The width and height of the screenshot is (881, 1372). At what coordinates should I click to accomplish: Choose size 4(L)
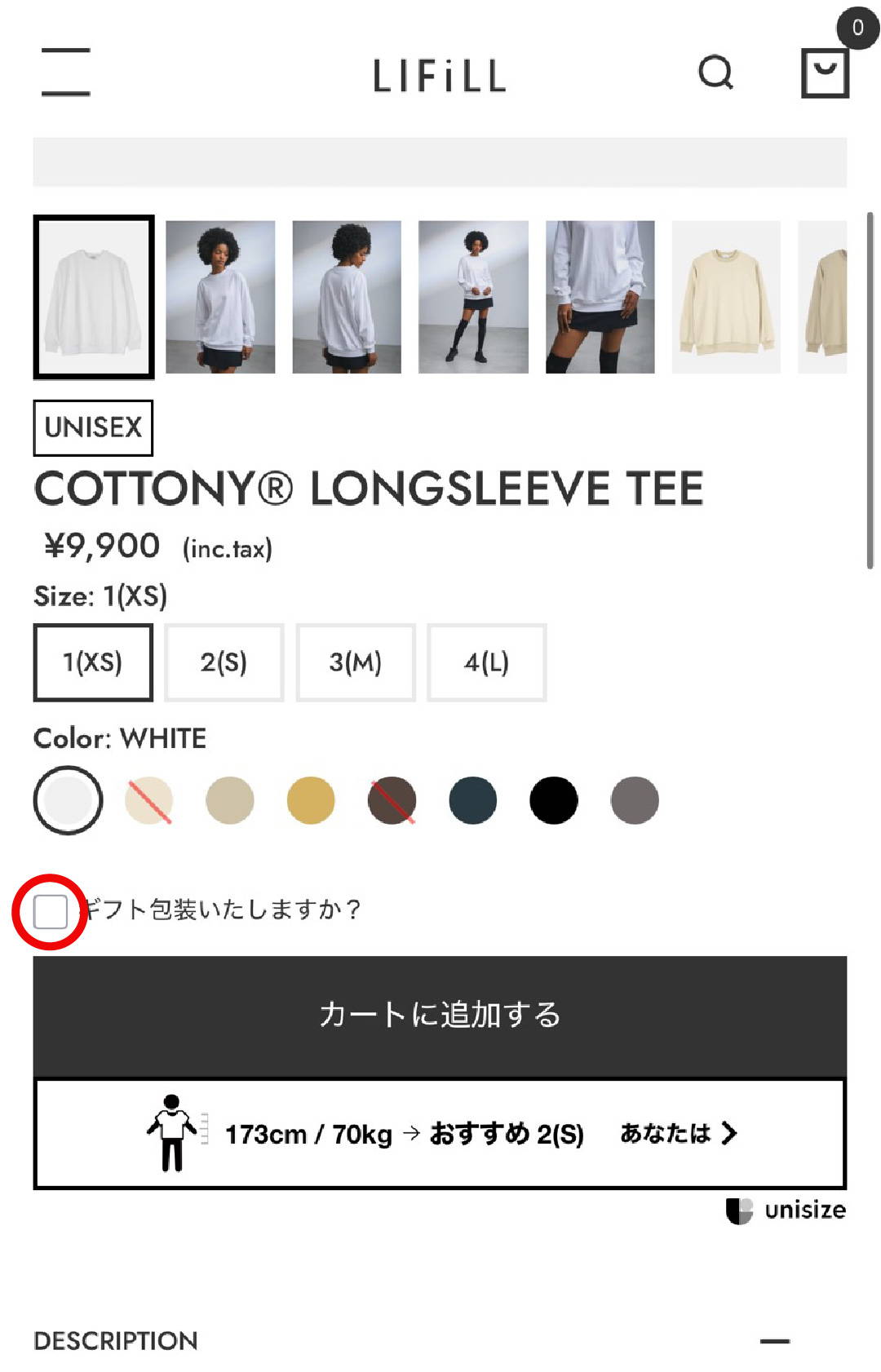pyautogui.click(x=487, y=662)
